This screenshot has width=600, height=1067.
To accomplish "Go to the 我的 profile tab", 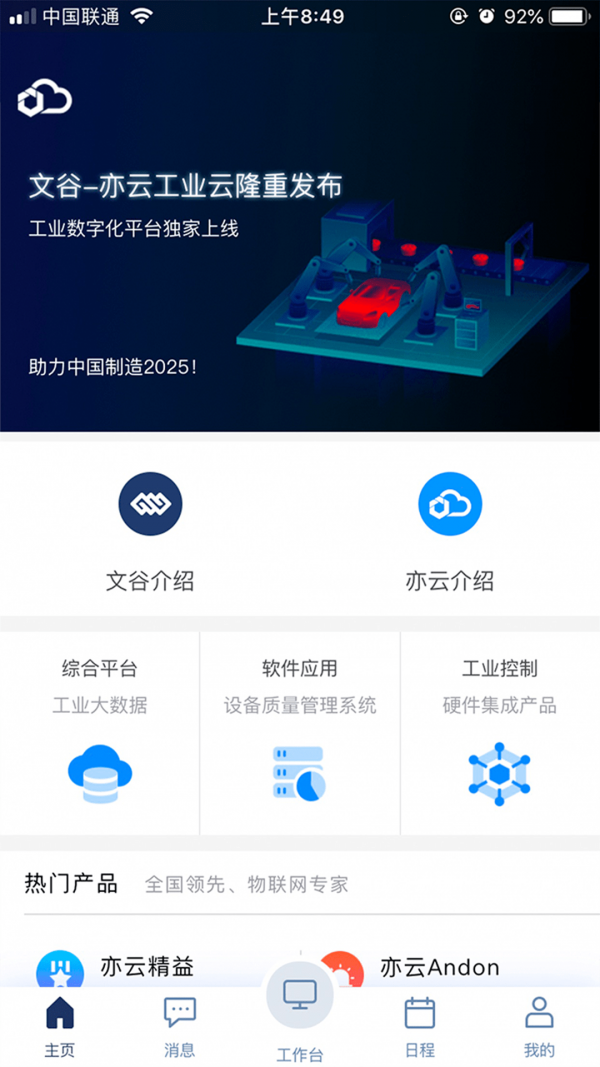I will [x=539, y=1026].
